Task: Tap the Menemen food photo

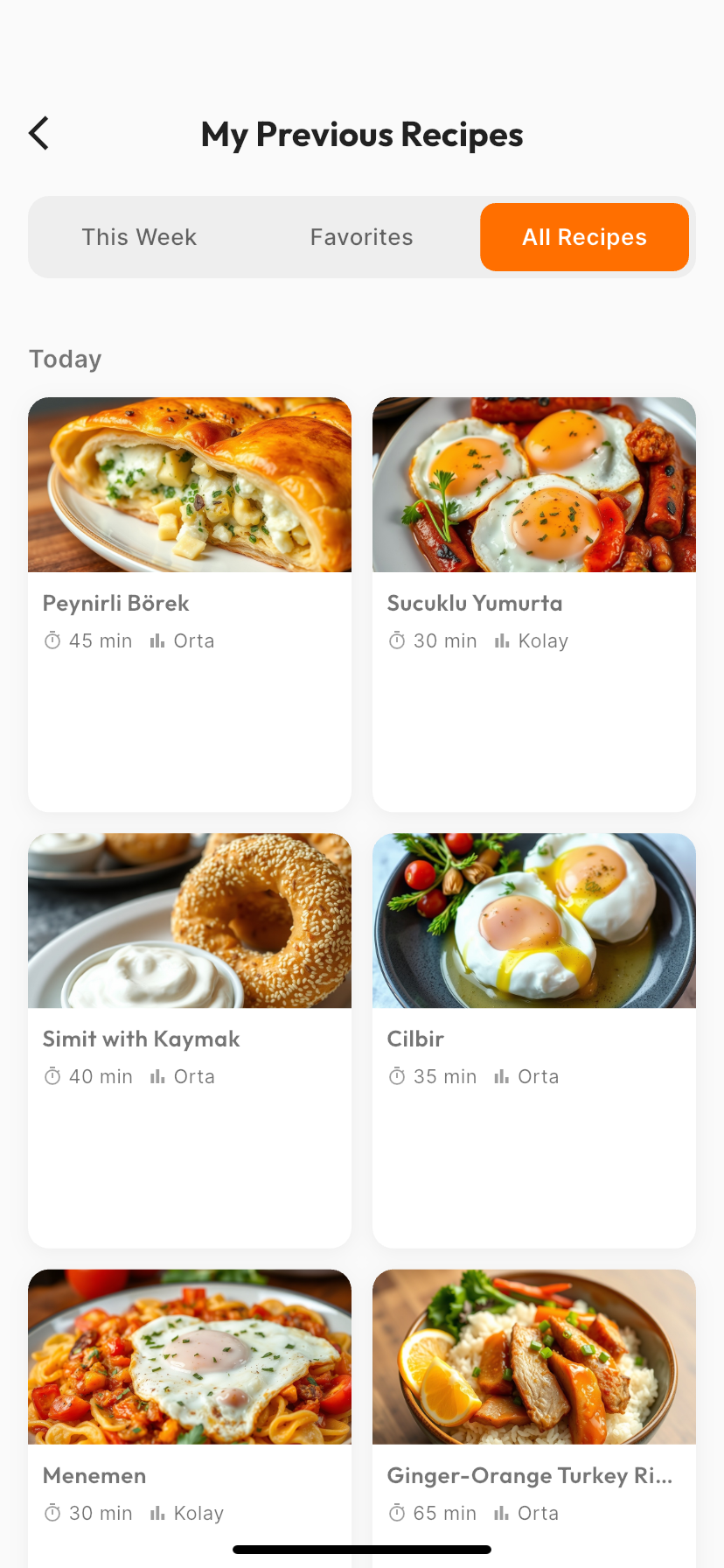Action: tap(190, 1356)
